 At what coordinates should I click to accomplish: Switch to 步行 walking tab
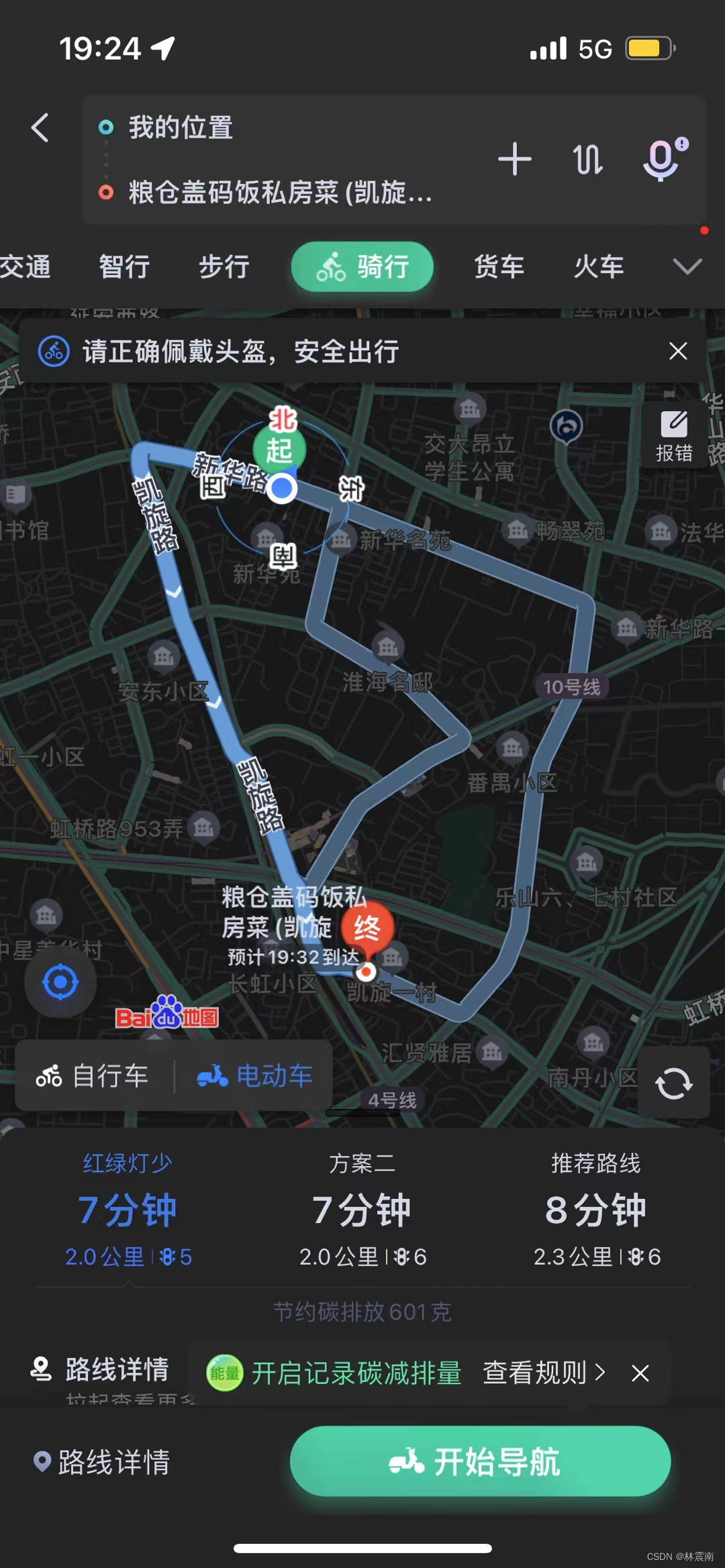click(224, 266)
